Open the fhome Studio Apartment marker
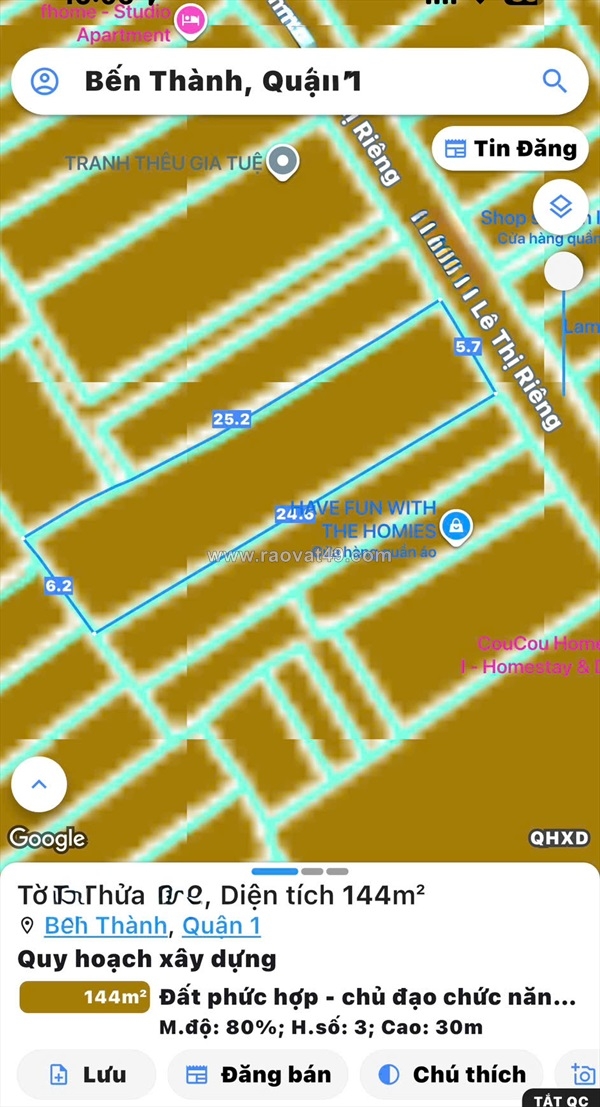The height and width of the screenshot is (1107, 600). [190, 20]
